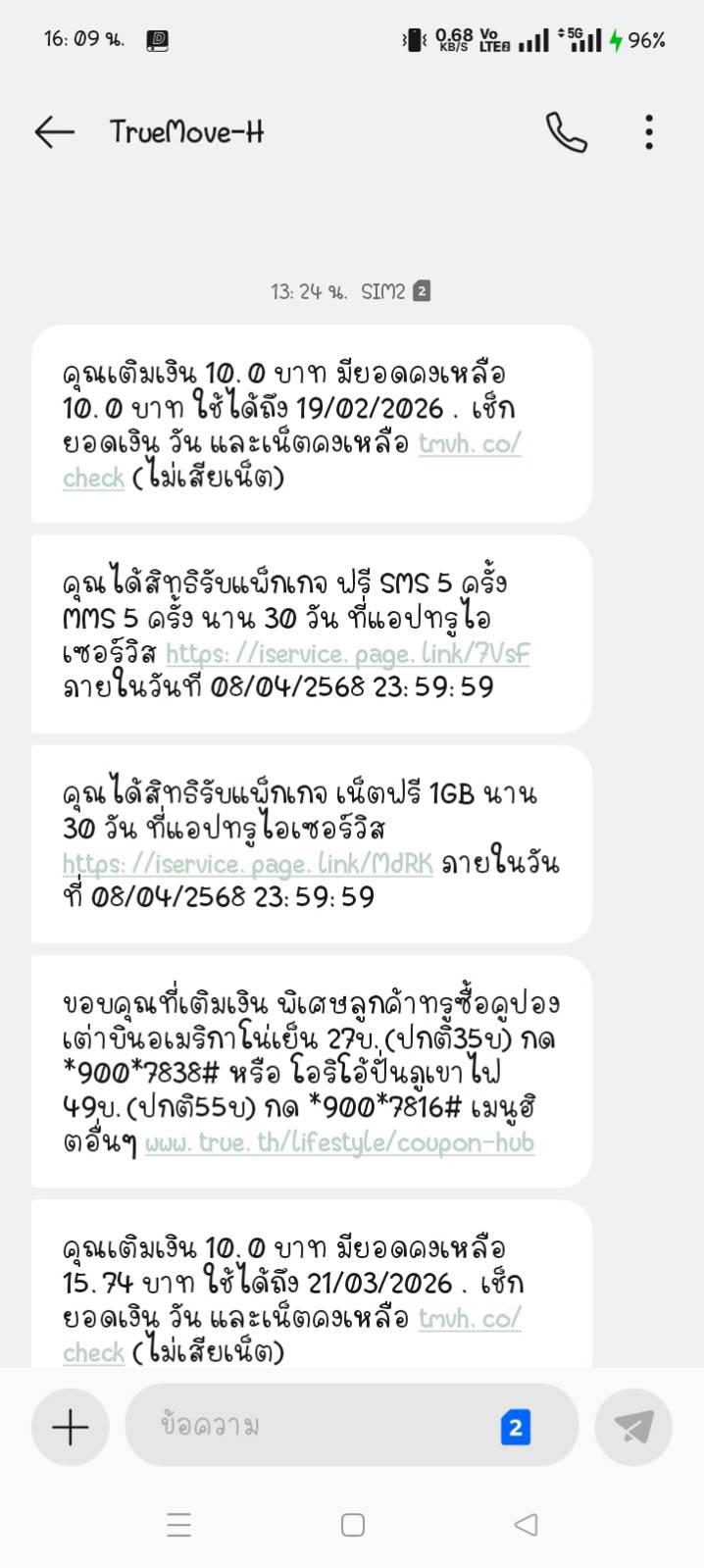
Task: Open the www.true.th/lifestyle/coupon-hub link
Action: coord(339,1142)
